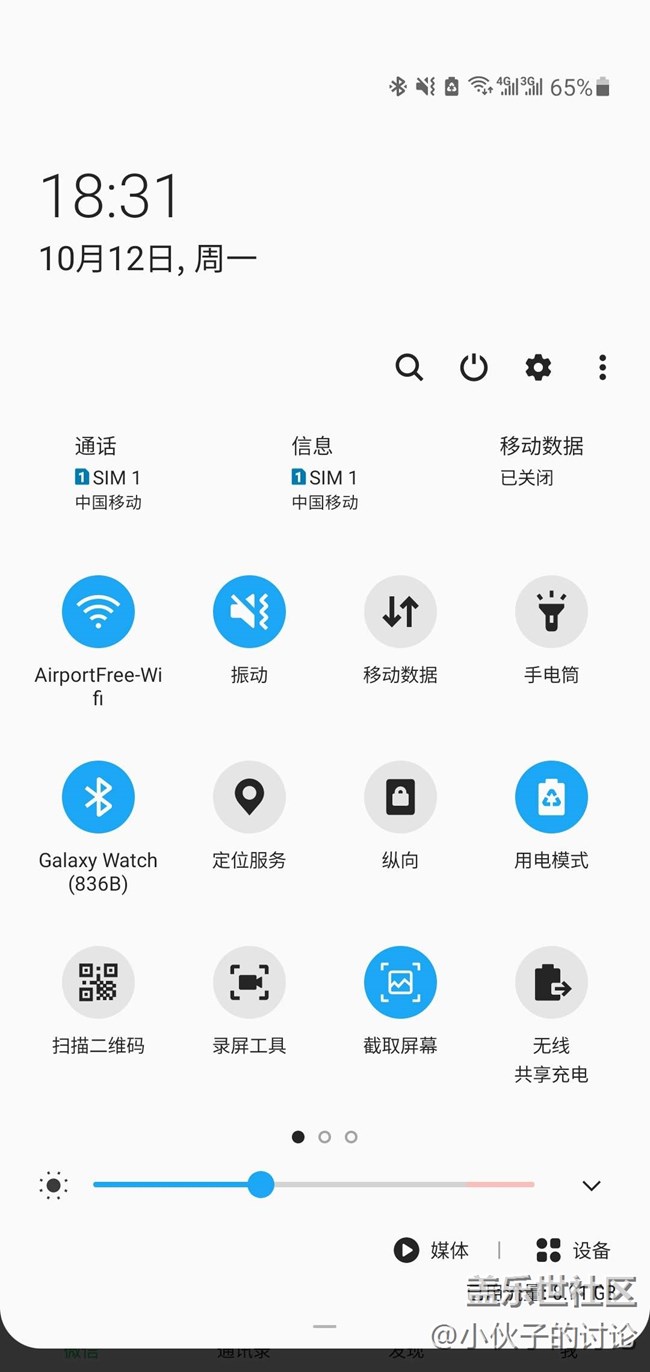This screenshot has width=650, height=1372.
Task: Open search in the quick panel
Action: [409, 368]
